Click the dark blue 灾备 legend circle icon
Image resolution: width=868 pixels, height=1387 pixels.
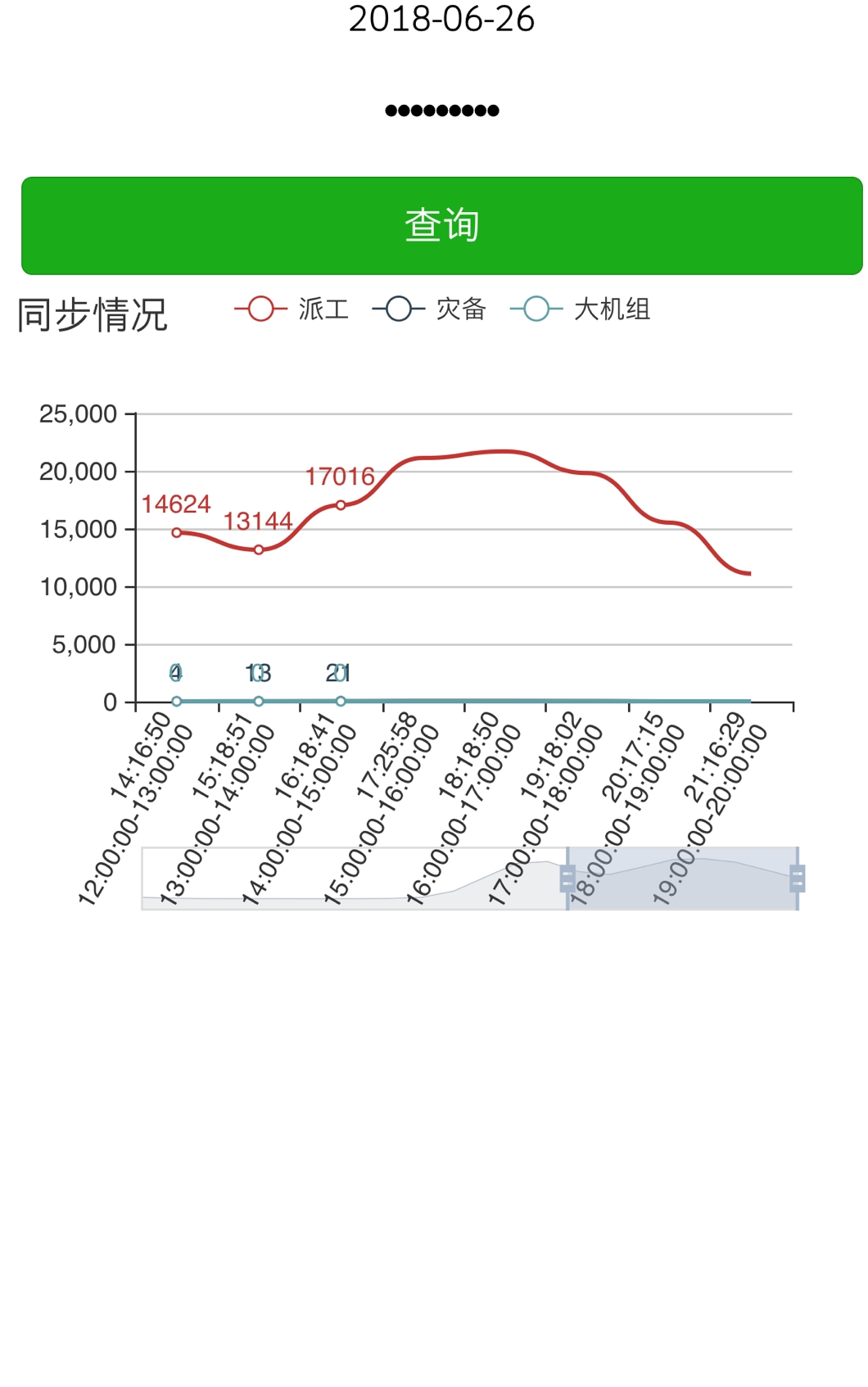pyautogui.click(x=396, y=309)
